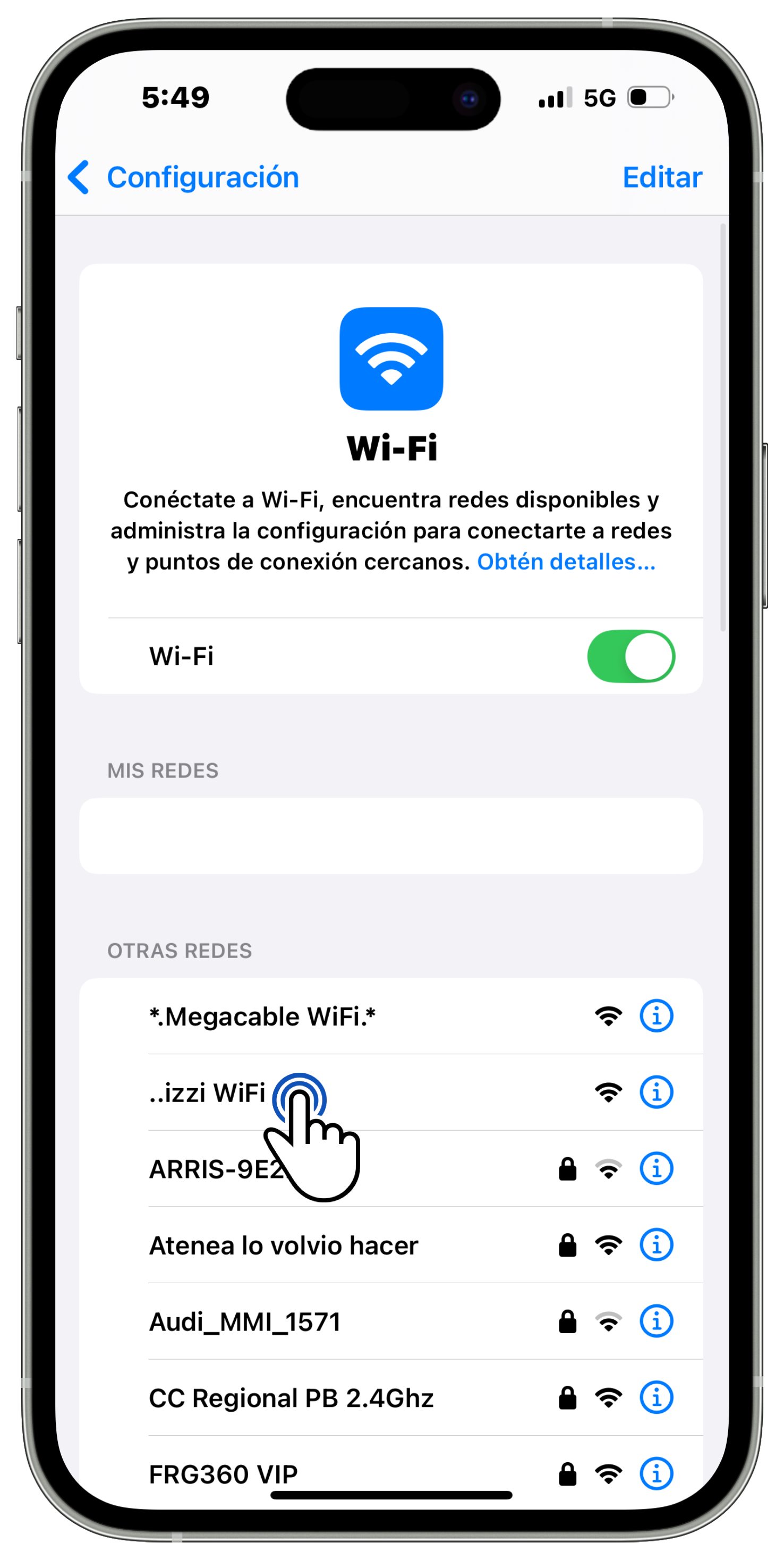View info for FRG360 VIP
The height and width of the screenshot is (1560, 784).
pos(657,1473)
